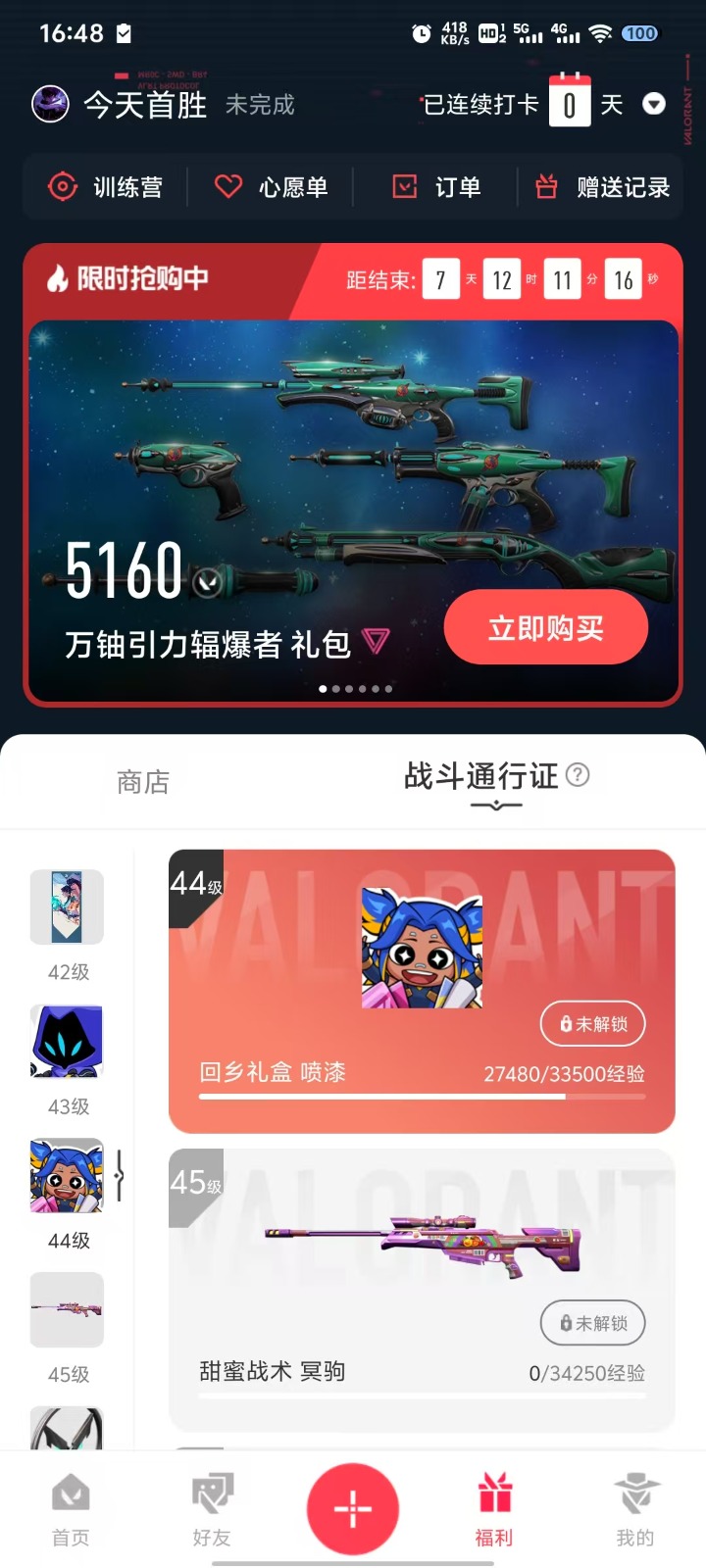Open 赠送记录 gift records
This screenshot has height=1568, width=706.
(603, 186)
